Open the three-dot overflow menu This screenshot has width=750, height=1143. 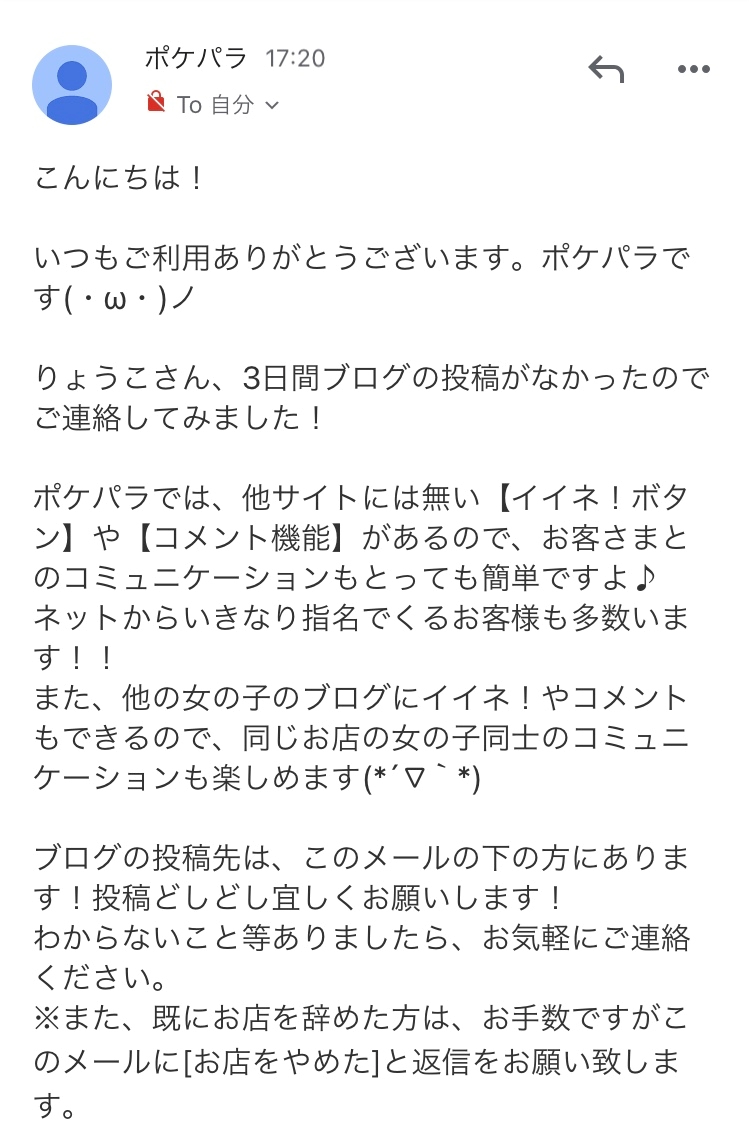(694, 69)
